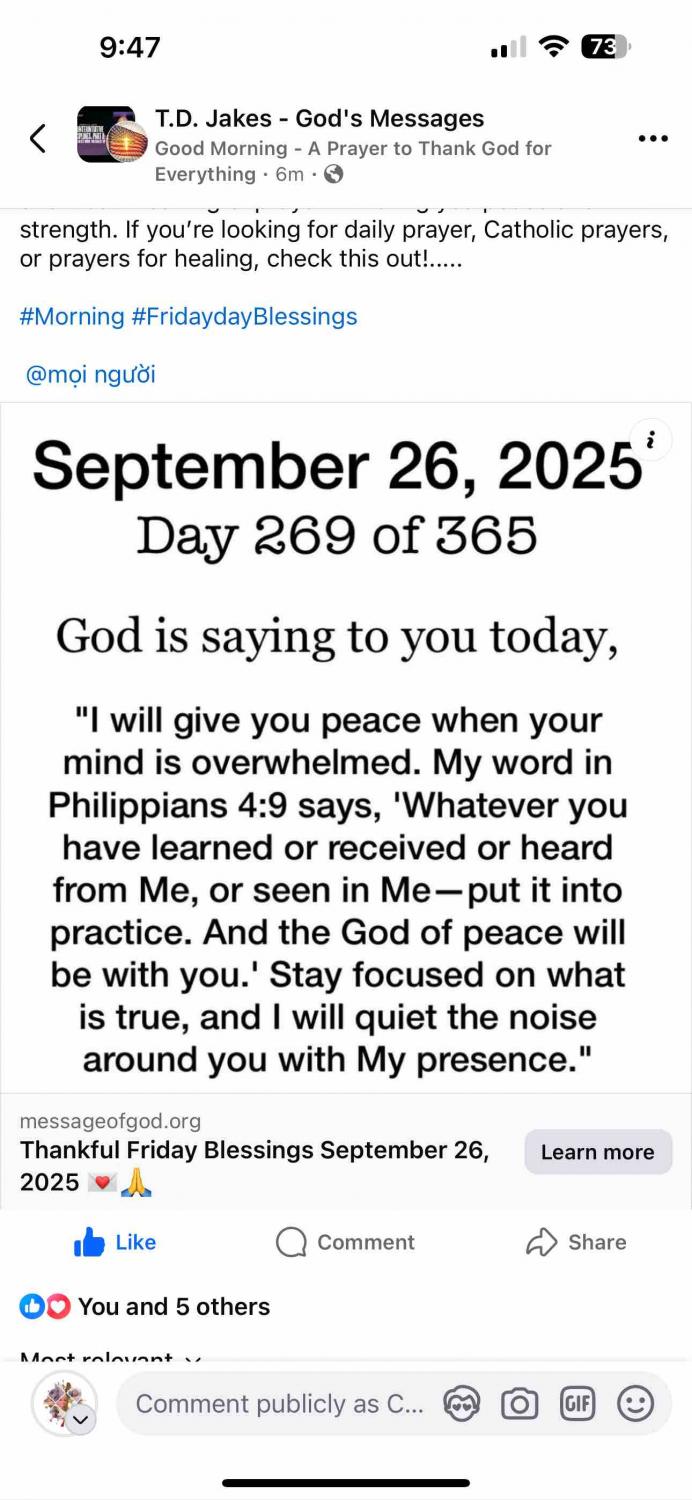Share this post

pyautogui.click(x=576, y=1242)
